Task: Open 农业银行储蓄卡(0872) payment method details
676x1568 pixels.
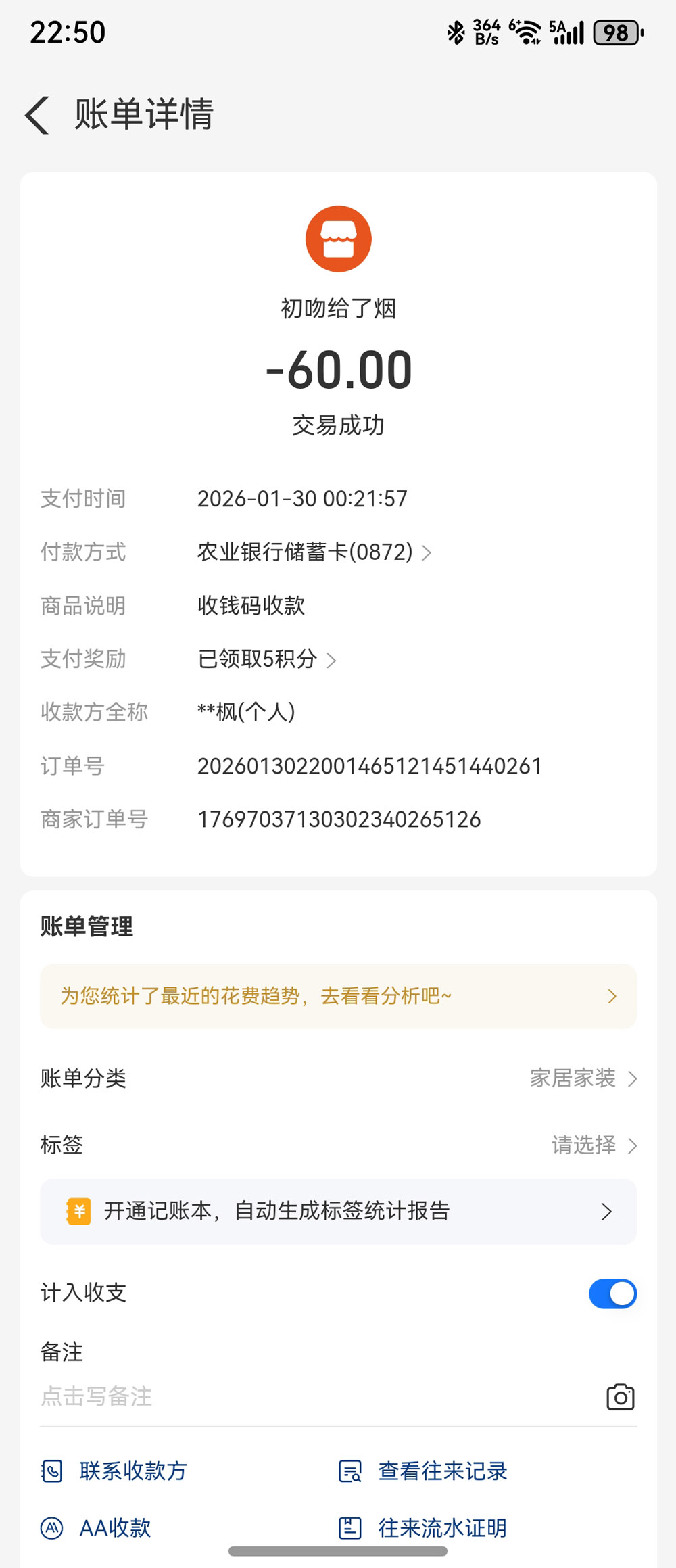Action: point(314,552)
